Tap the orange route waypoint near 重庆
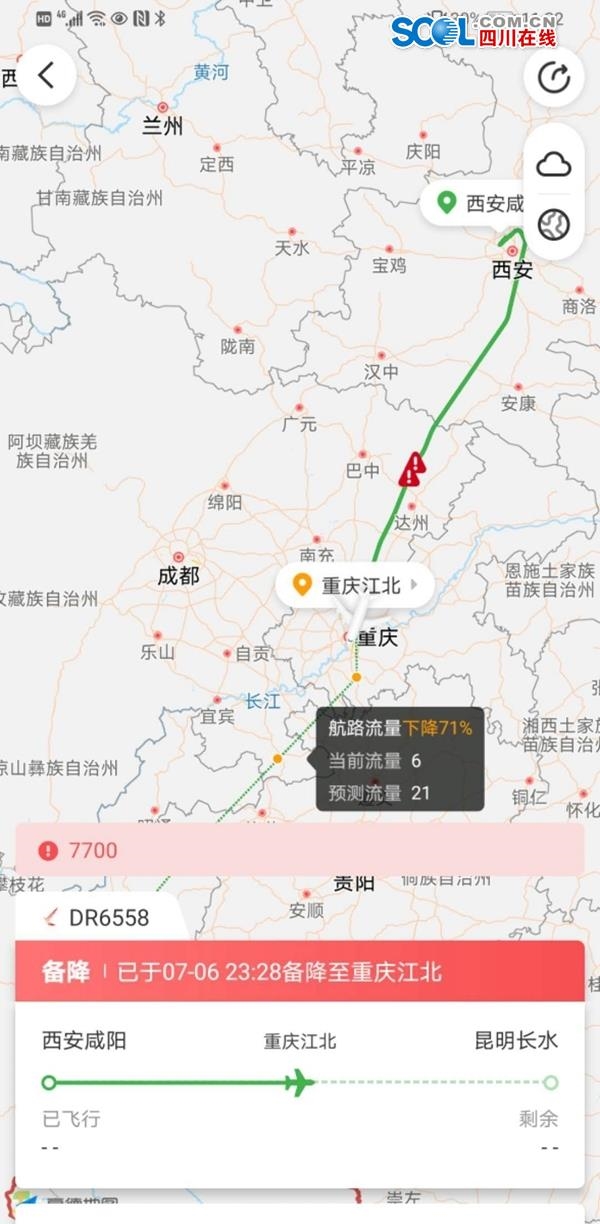Screen dimensions: 600x1224 tap(356, 677)
